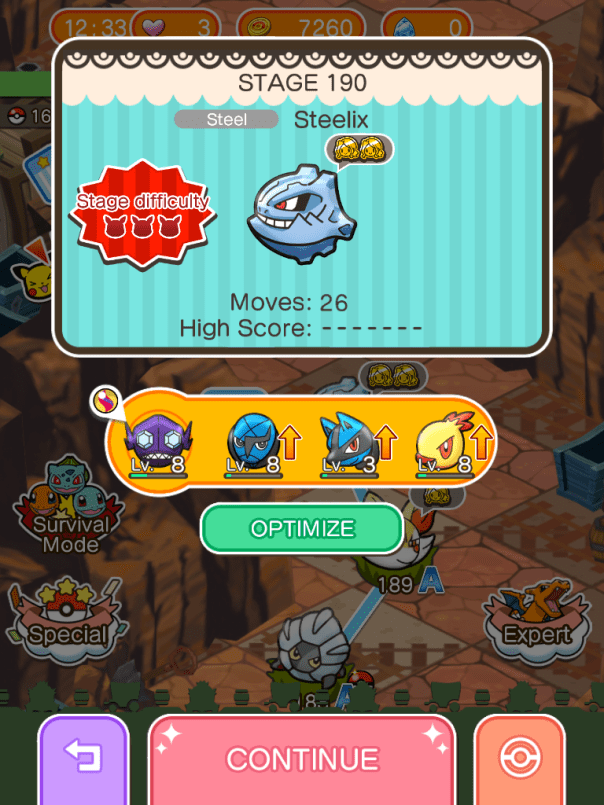Screen dimensions: 604x805
Task: Tap OPTIMIZE to auto-select team
Action: pyautogui.click(x=302, y=528)
